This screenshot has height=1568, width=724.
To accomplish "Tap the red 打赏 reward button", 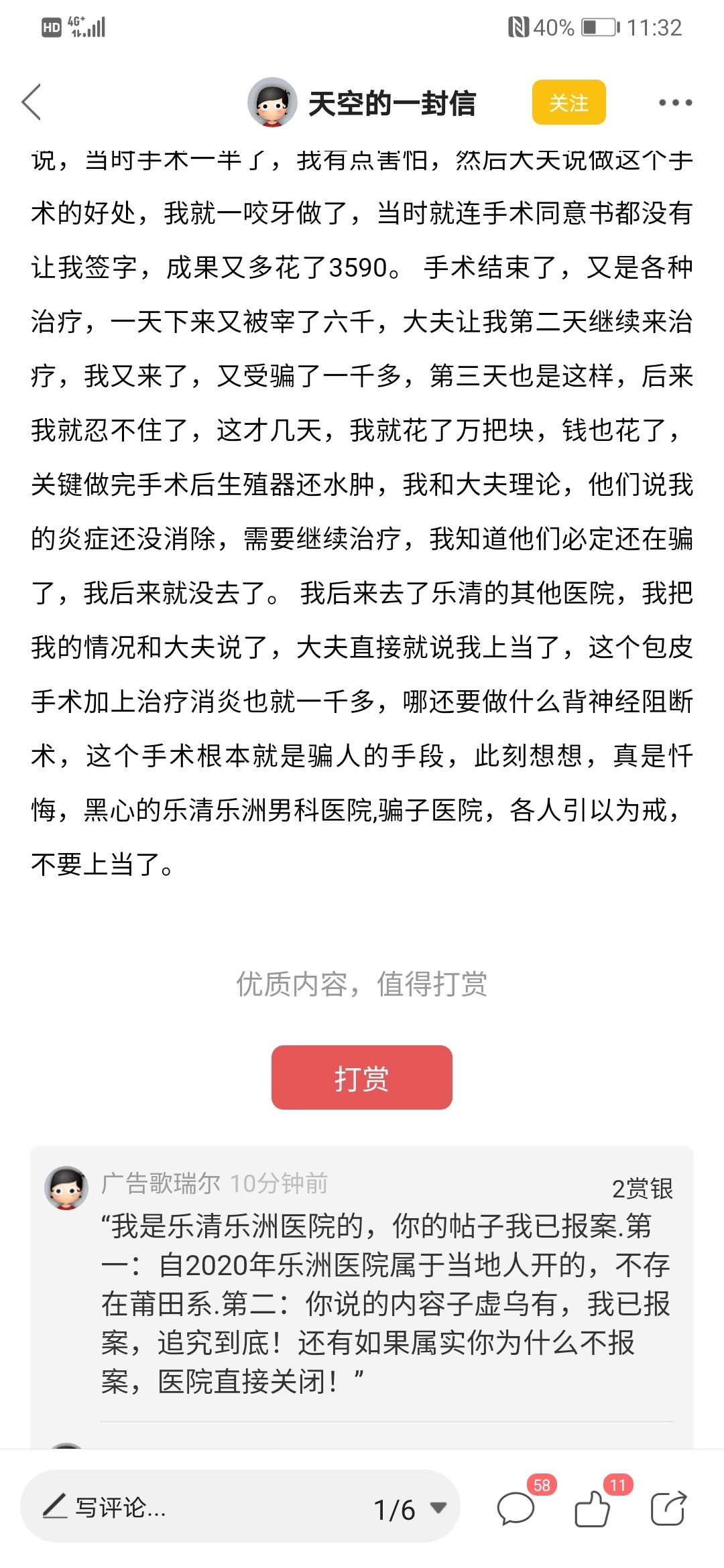I will pyautogui.click(x=361, y=1077).
